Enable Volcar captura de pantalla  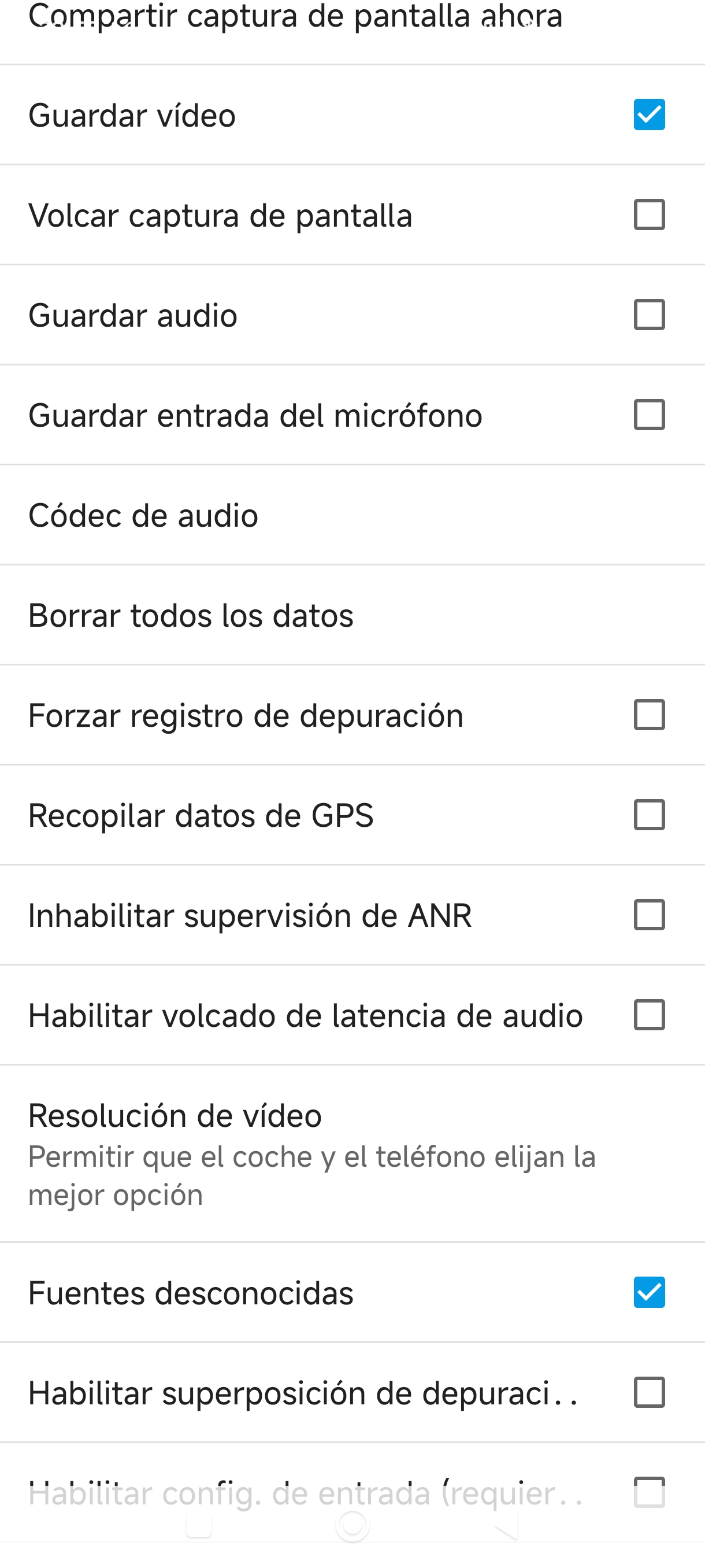[x=649, y=215]
